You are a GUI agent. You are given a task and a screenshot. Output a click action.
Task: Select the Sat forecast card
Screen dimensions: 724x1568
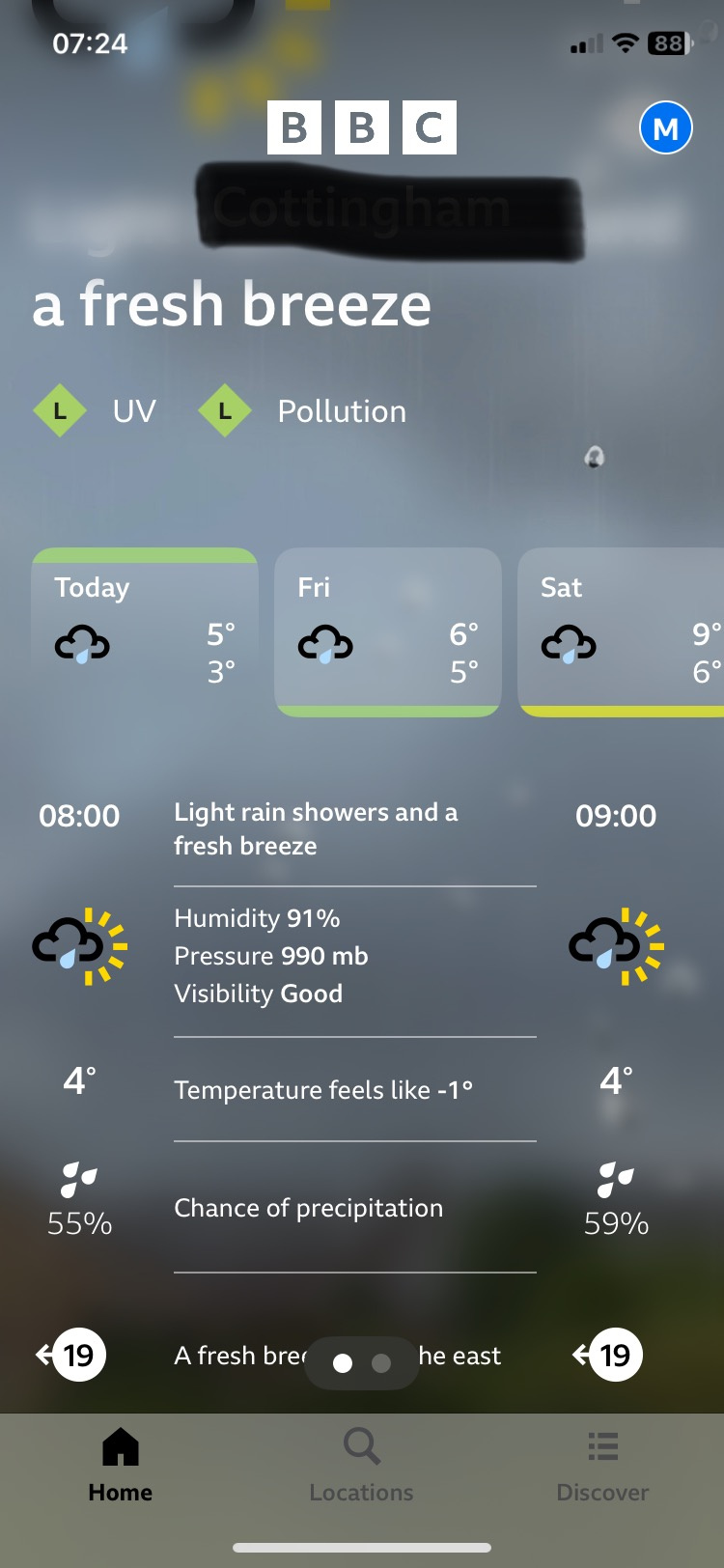tap(623, 633)
